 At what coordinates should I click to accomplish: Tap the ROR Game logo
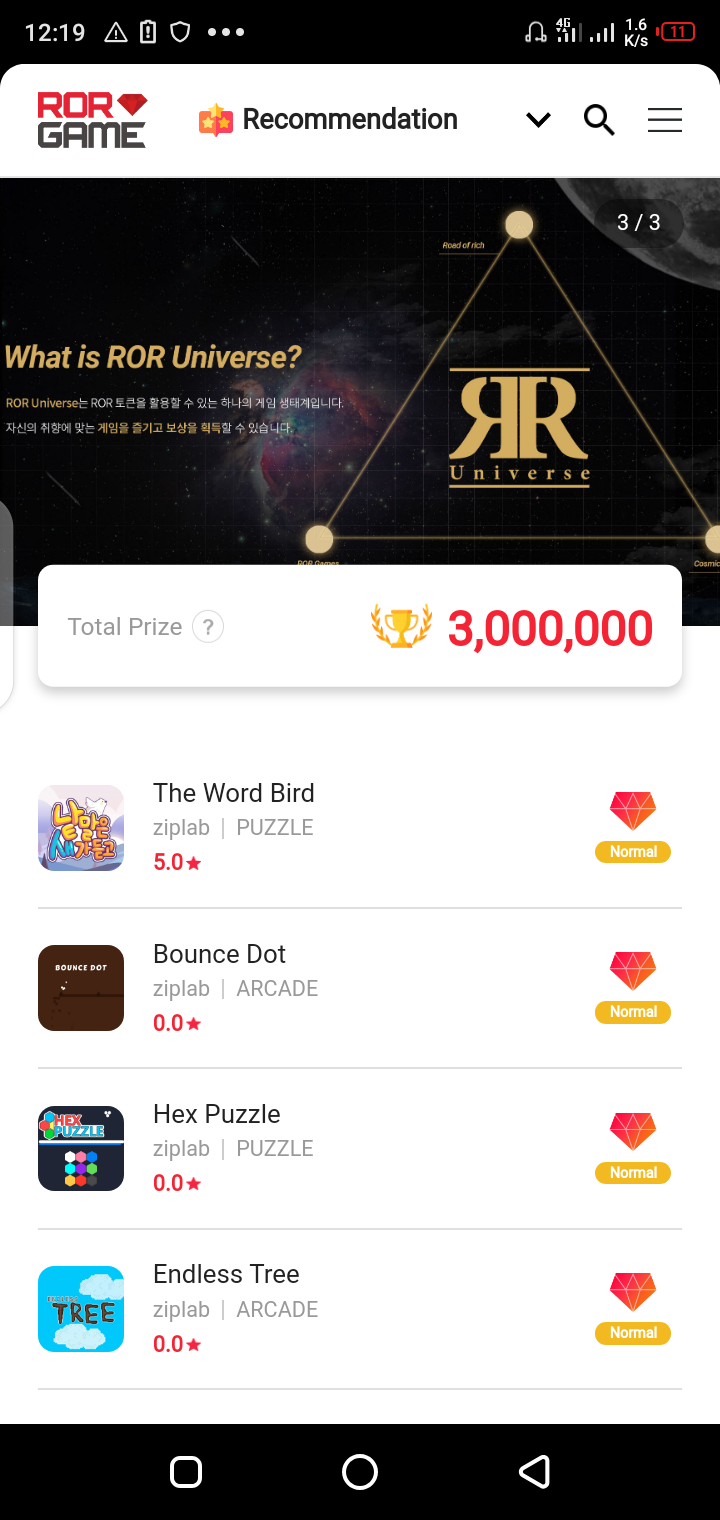[x=92, y=120]
